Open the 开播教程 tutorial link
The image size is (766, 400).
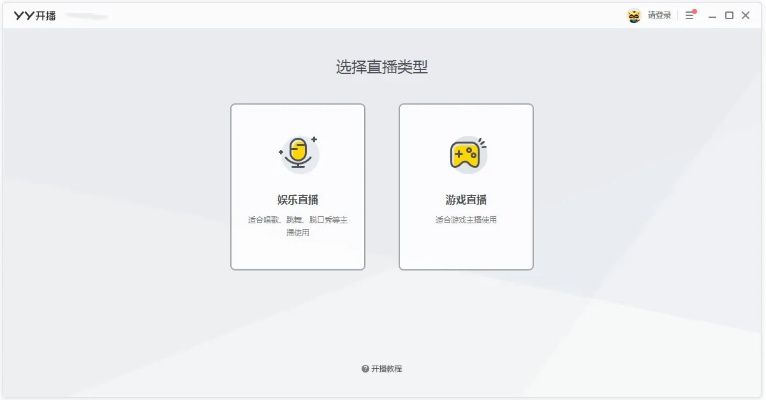click(382, 369)
